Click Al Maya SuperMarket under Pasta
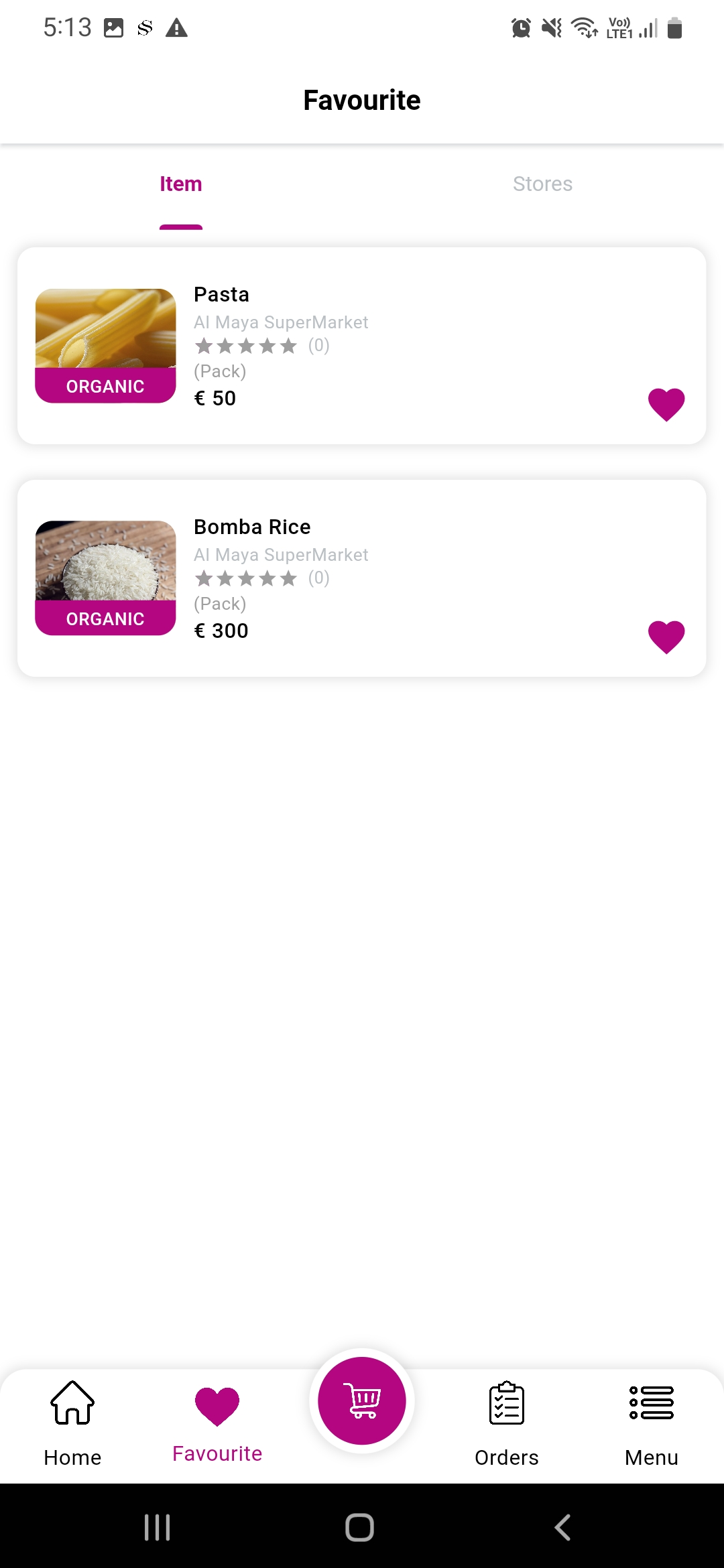724x1568 pixels. click(281, 322)
